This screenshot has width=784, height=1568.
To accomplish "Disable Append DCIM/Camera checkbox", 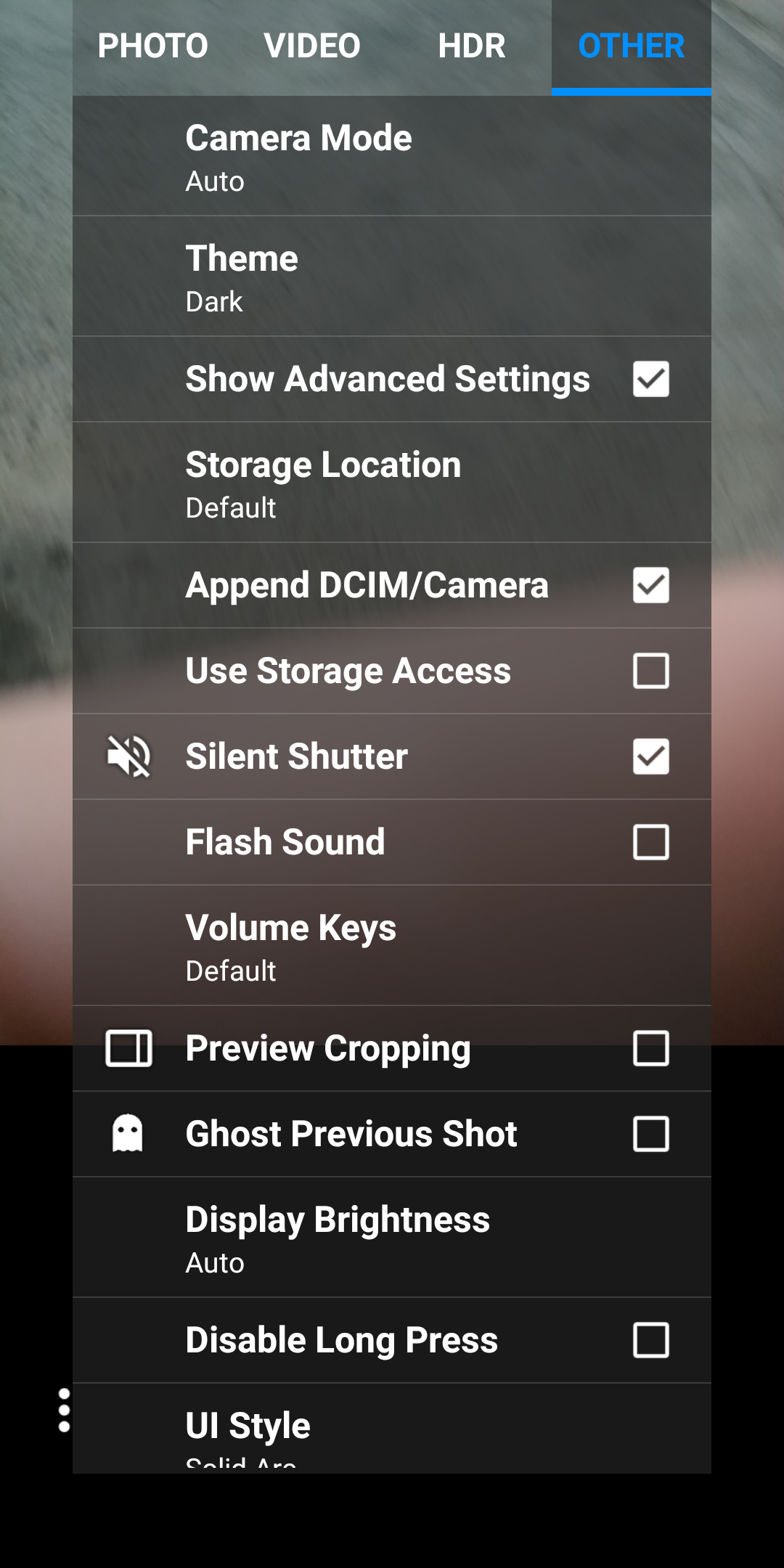I will [650, 585].
